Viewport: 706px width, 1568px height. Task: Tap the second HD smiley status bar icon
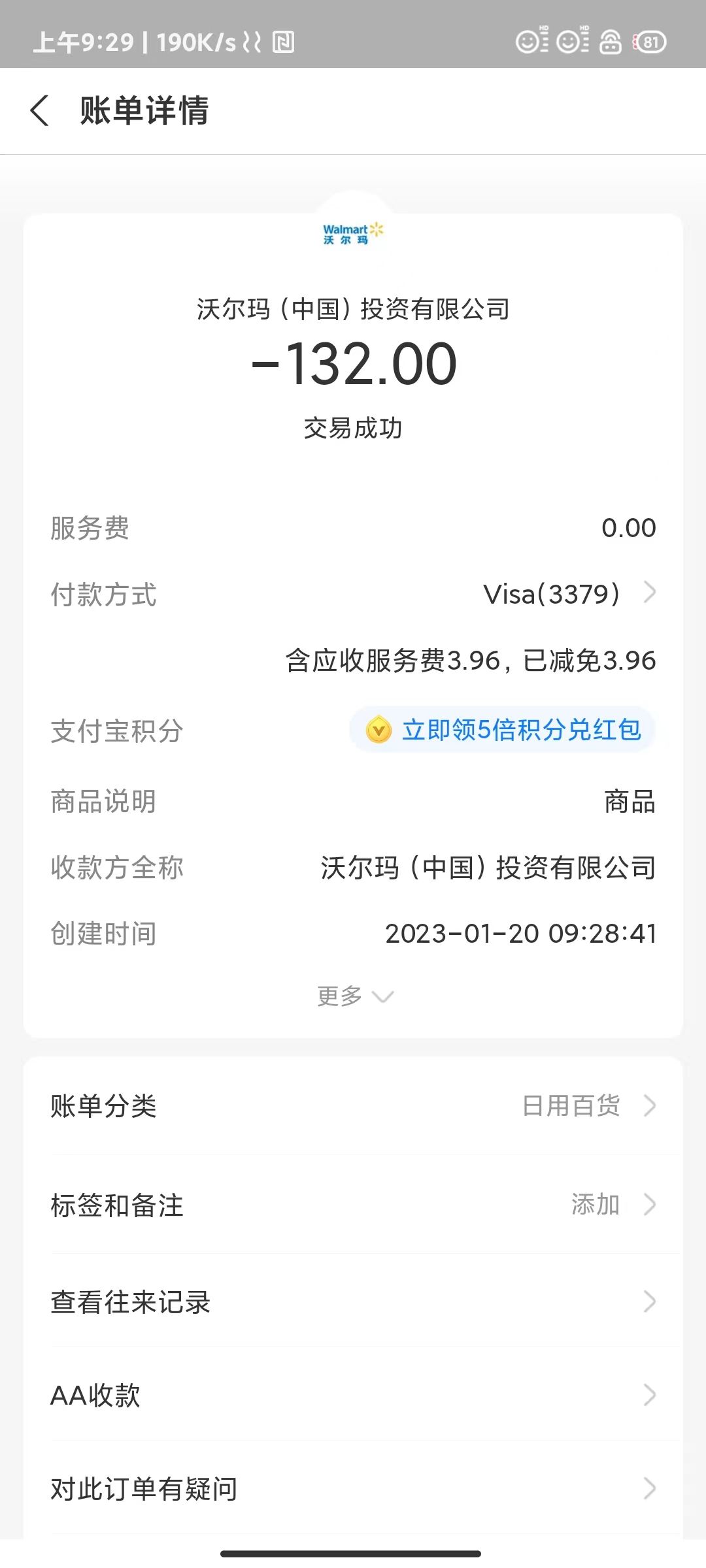click(567, 42)
